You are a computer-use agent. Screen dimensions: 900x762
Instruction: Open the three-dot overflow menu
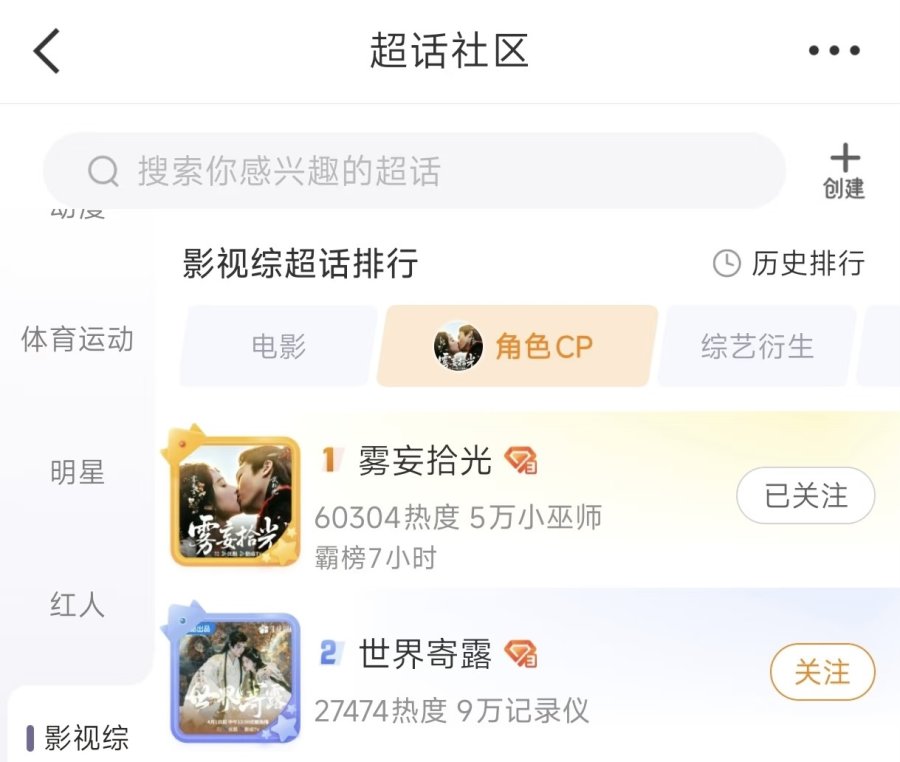coord(833,51)
